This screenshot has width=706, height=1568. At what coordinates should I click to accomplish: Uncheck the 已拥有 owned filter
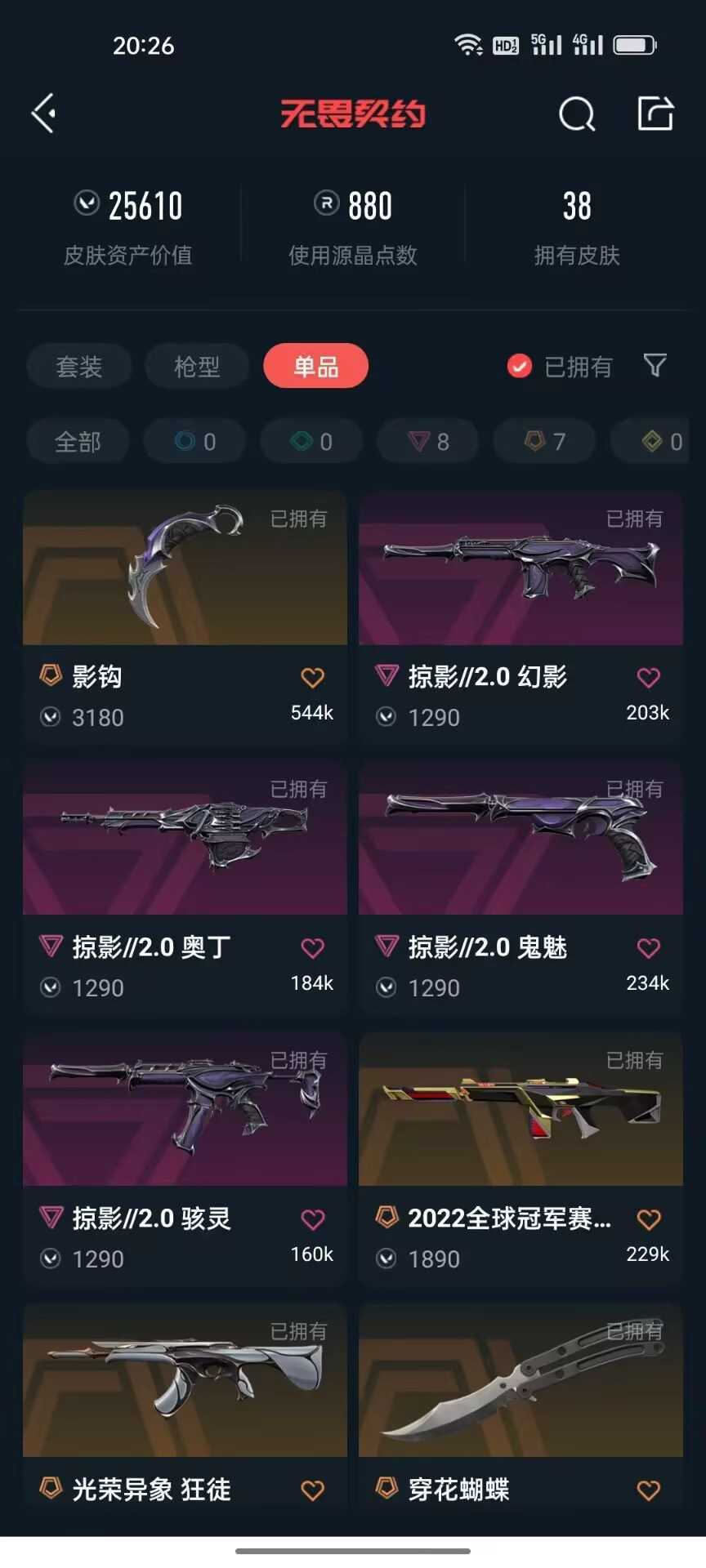pos(519,367)
